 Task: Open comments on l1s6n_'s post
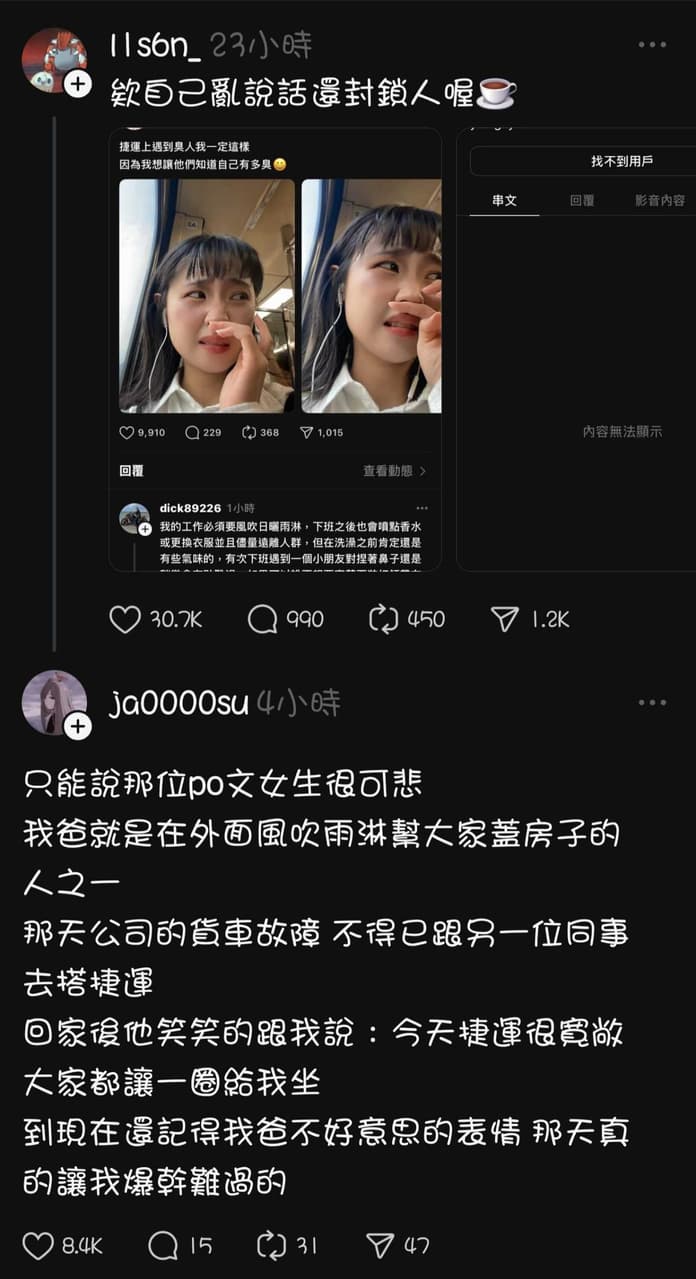click(x=262, y=620)
